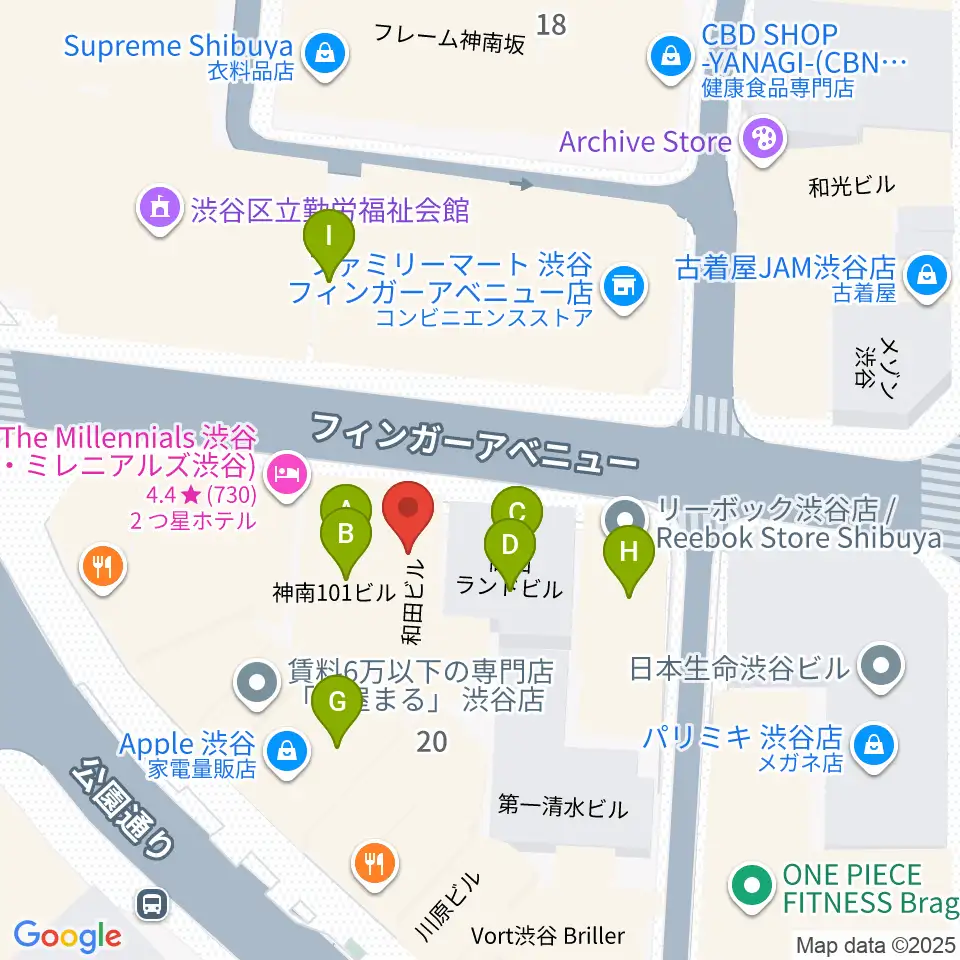Open Apple 渋谷 store pin
Screen dimensions: 960x960
tap(287, 753)
